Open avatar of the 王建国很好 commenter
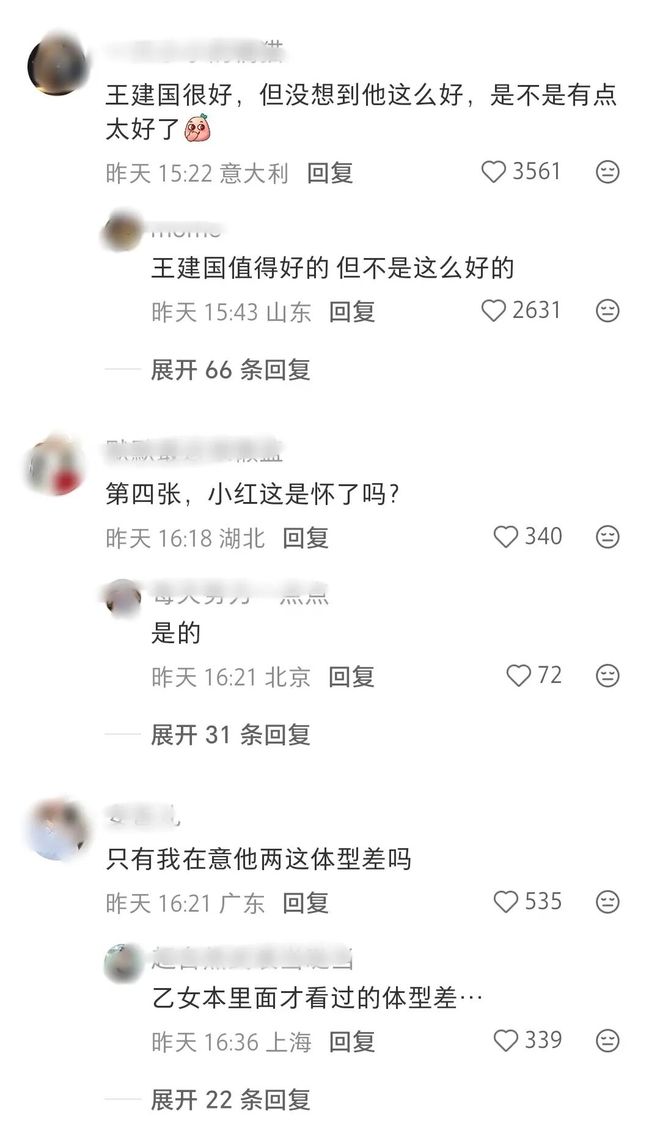The image size is (660, 1122). 57,63
